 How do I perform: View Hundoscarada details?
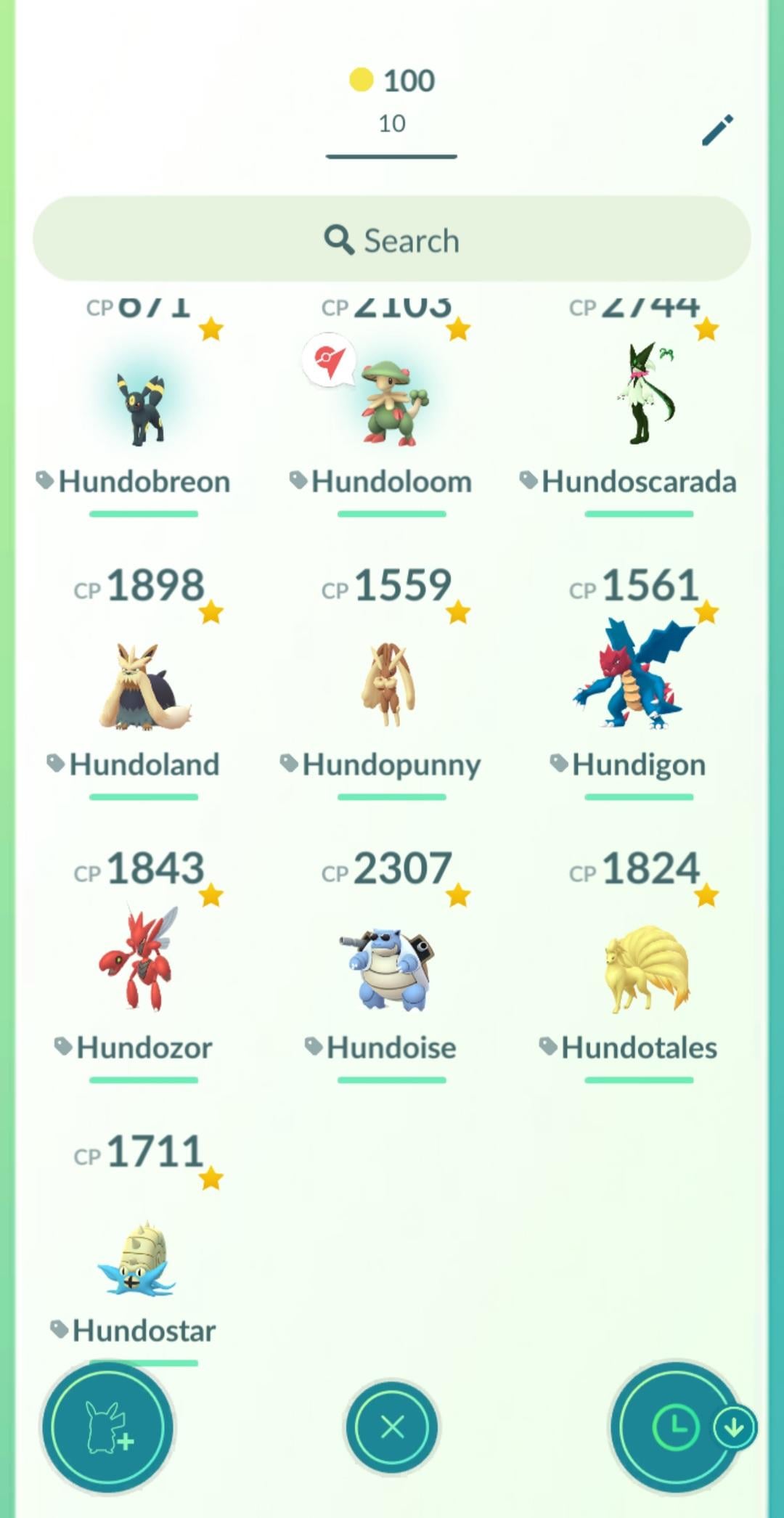point(639,407)
